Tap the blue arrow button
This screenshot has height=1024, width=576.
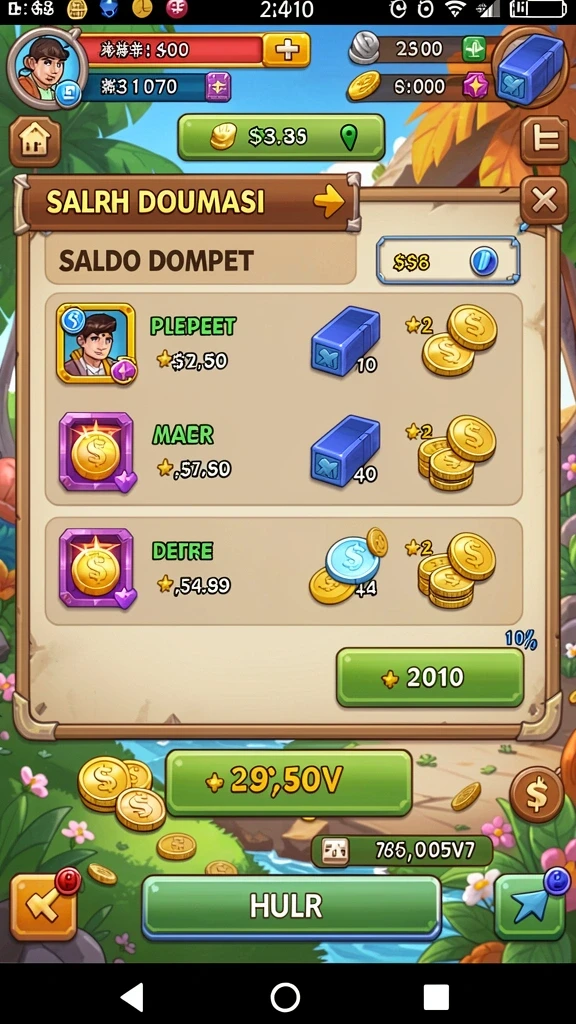[x=529, y=906]
